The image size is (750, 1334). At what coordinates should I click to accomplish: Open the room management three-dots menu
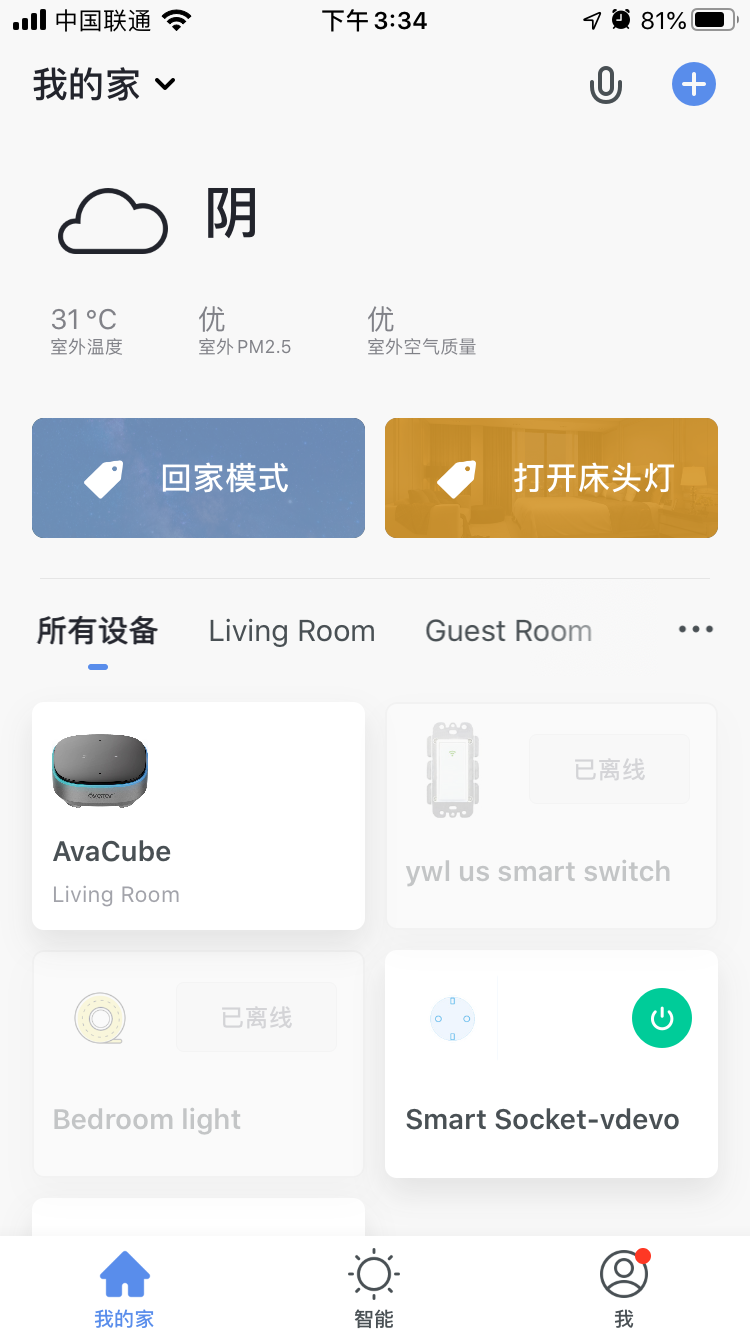coord(696,630)
